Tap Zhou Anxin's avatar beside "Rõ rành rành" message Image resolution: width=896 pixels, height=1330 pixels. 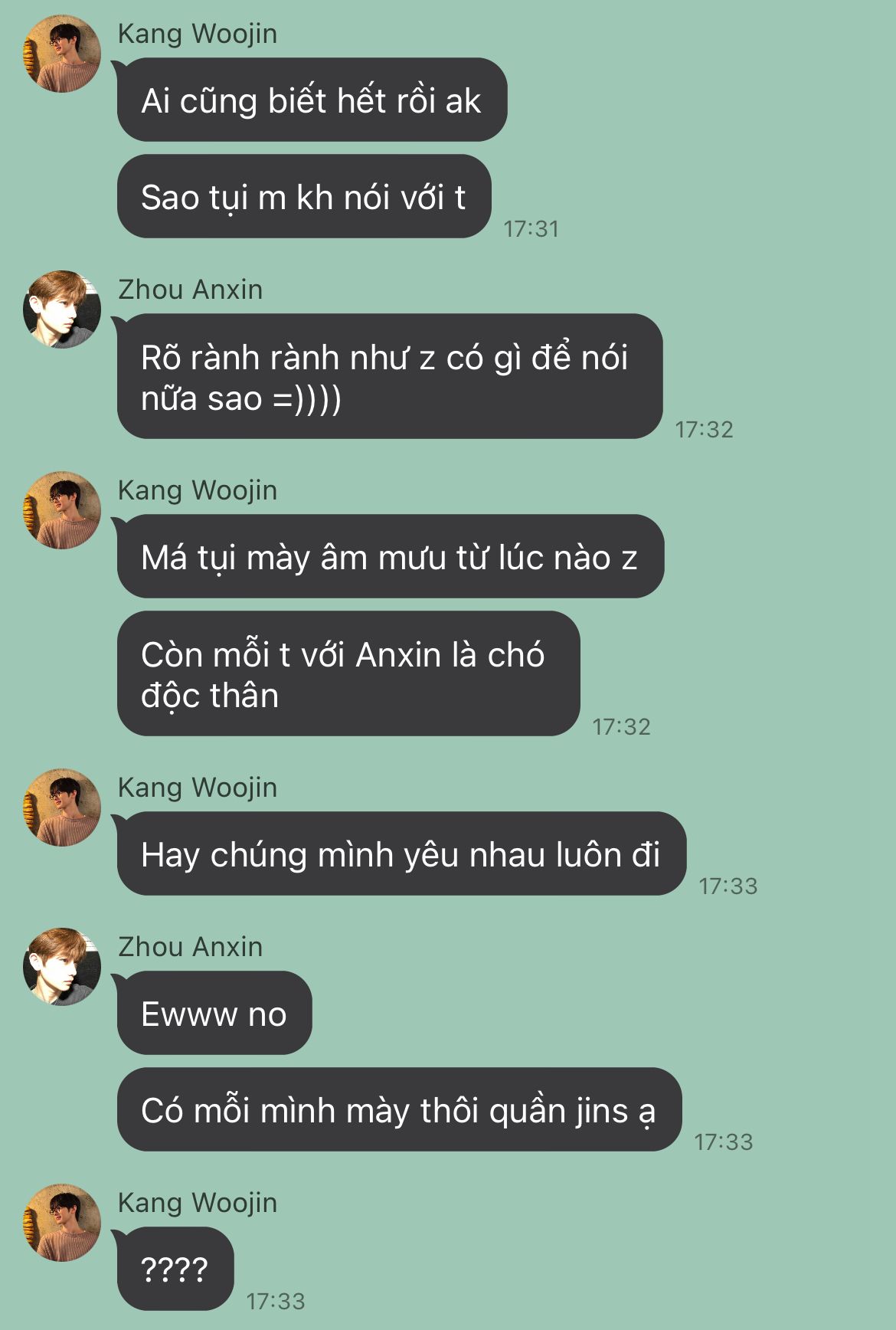coord(62,310)
